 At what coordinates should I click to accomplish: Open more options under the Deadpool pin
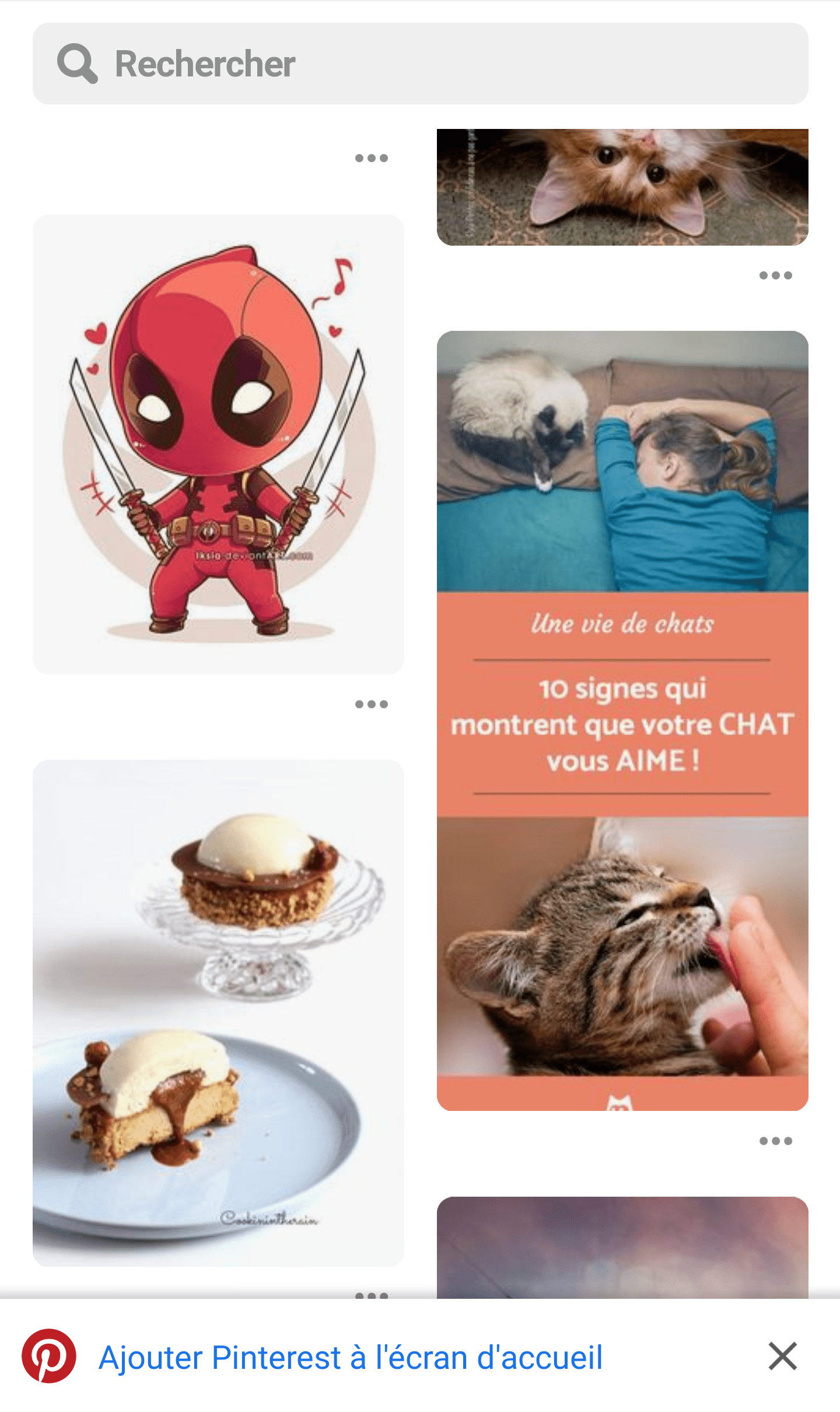tap(372, 704)
